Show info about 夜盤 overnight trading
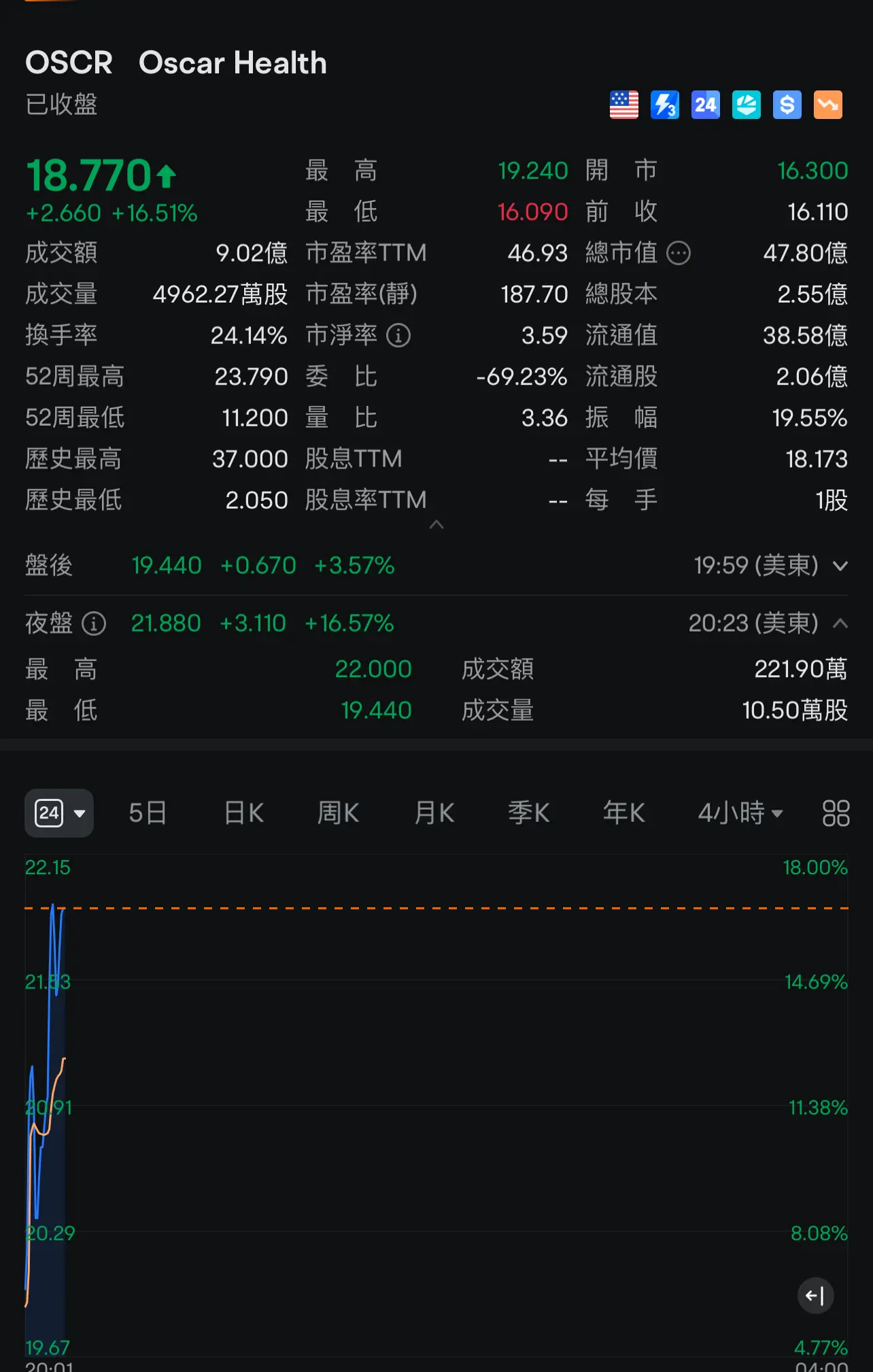This screenshot has height=1372, width=873. click(x=94, y=623)
